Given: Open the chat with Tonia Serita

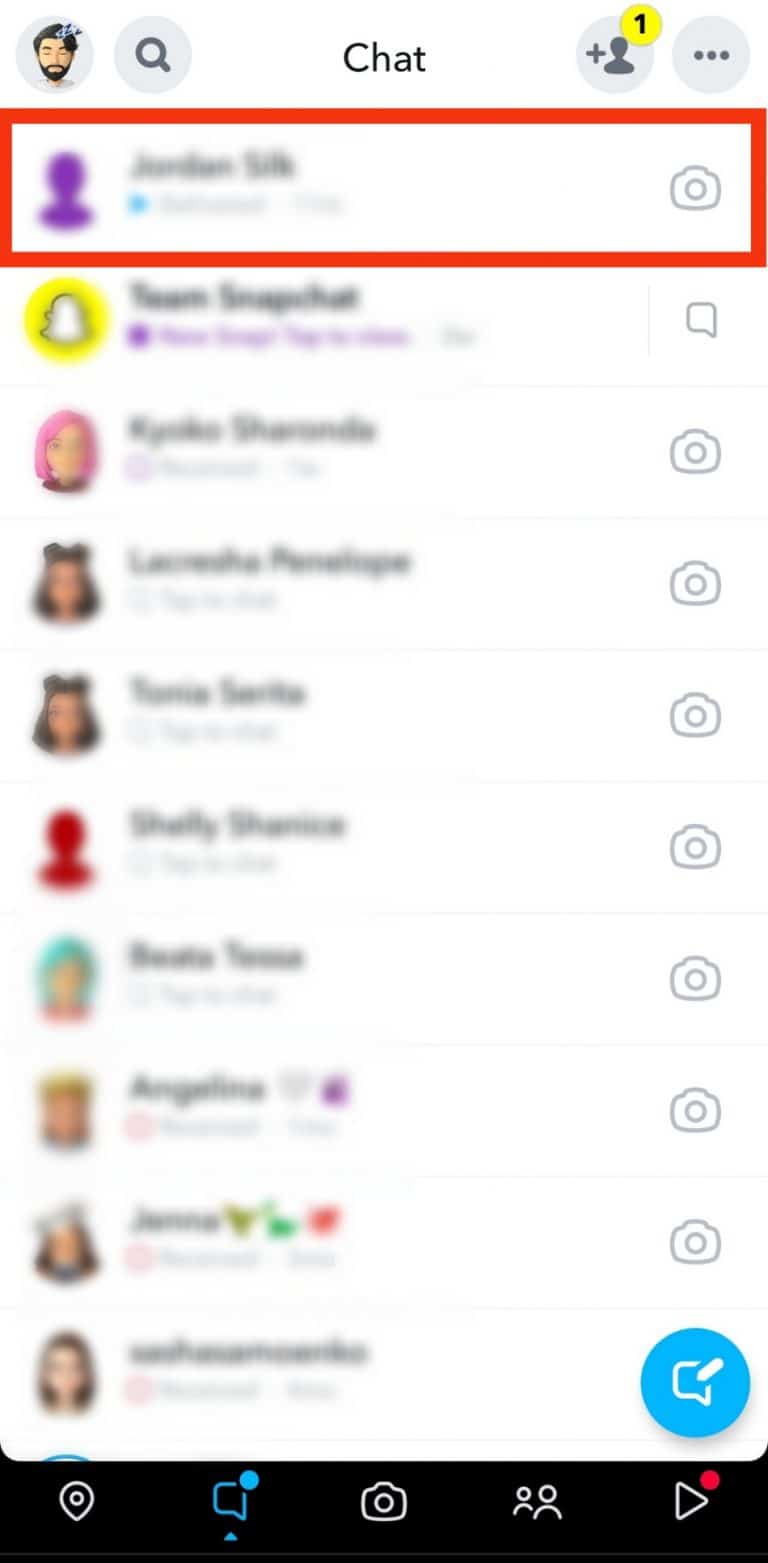Looking at the screenshot, I should click(300, 713).
